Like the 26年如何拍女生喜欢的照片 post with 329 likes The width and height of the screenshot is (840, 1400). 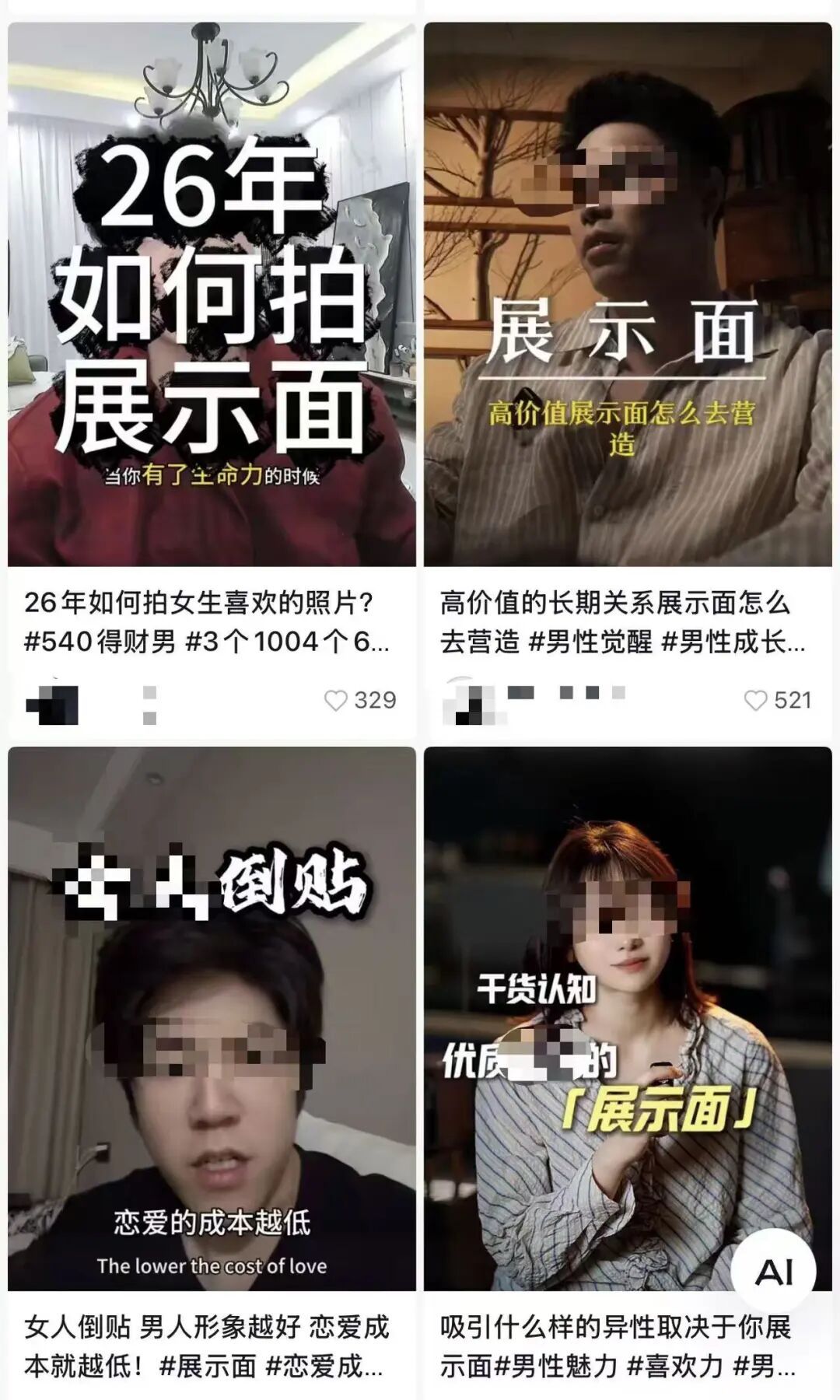click(x=336, y=701)
